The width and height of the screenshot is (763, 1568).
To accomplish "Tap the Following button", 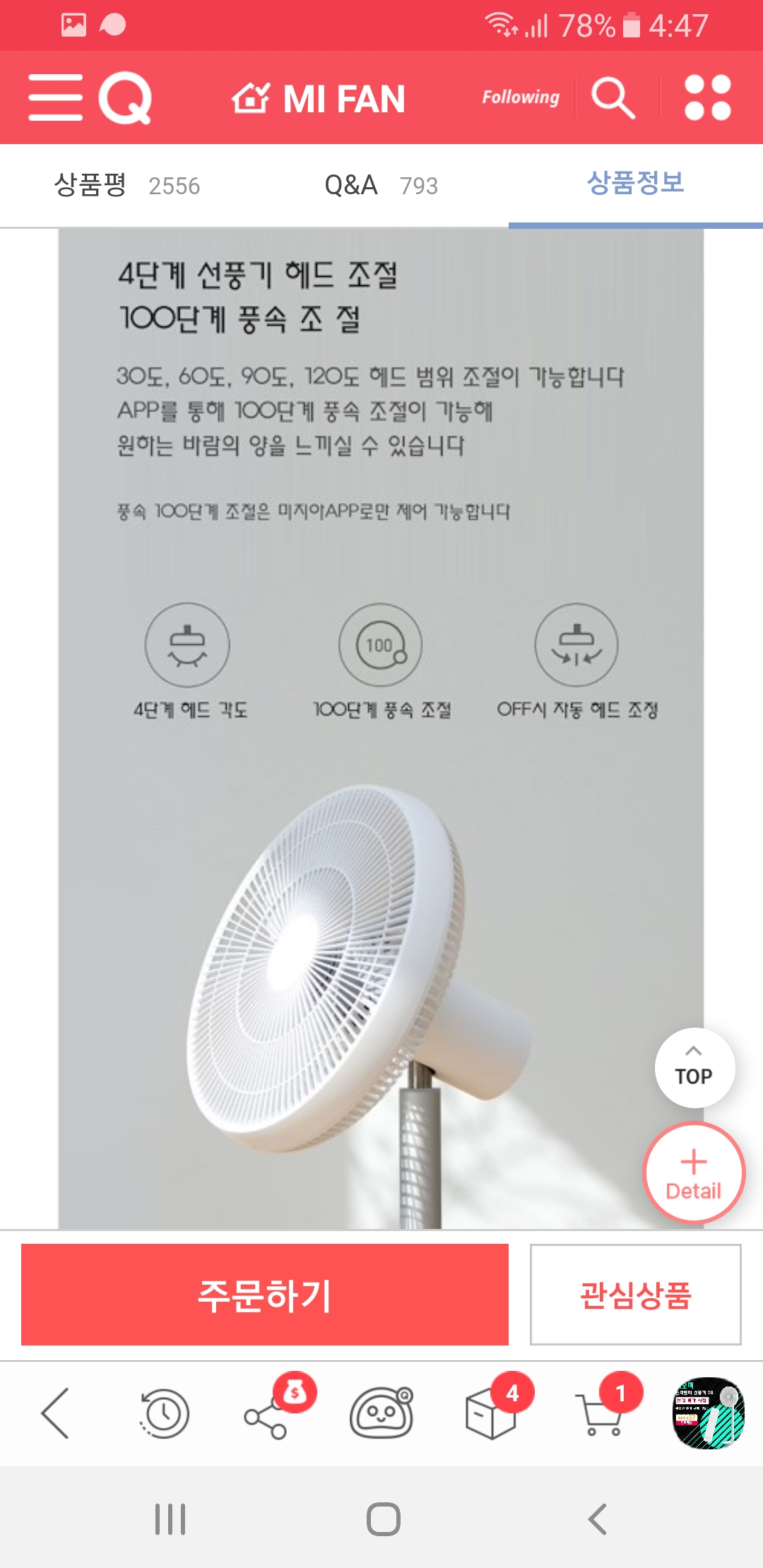I will coord(521,97).
